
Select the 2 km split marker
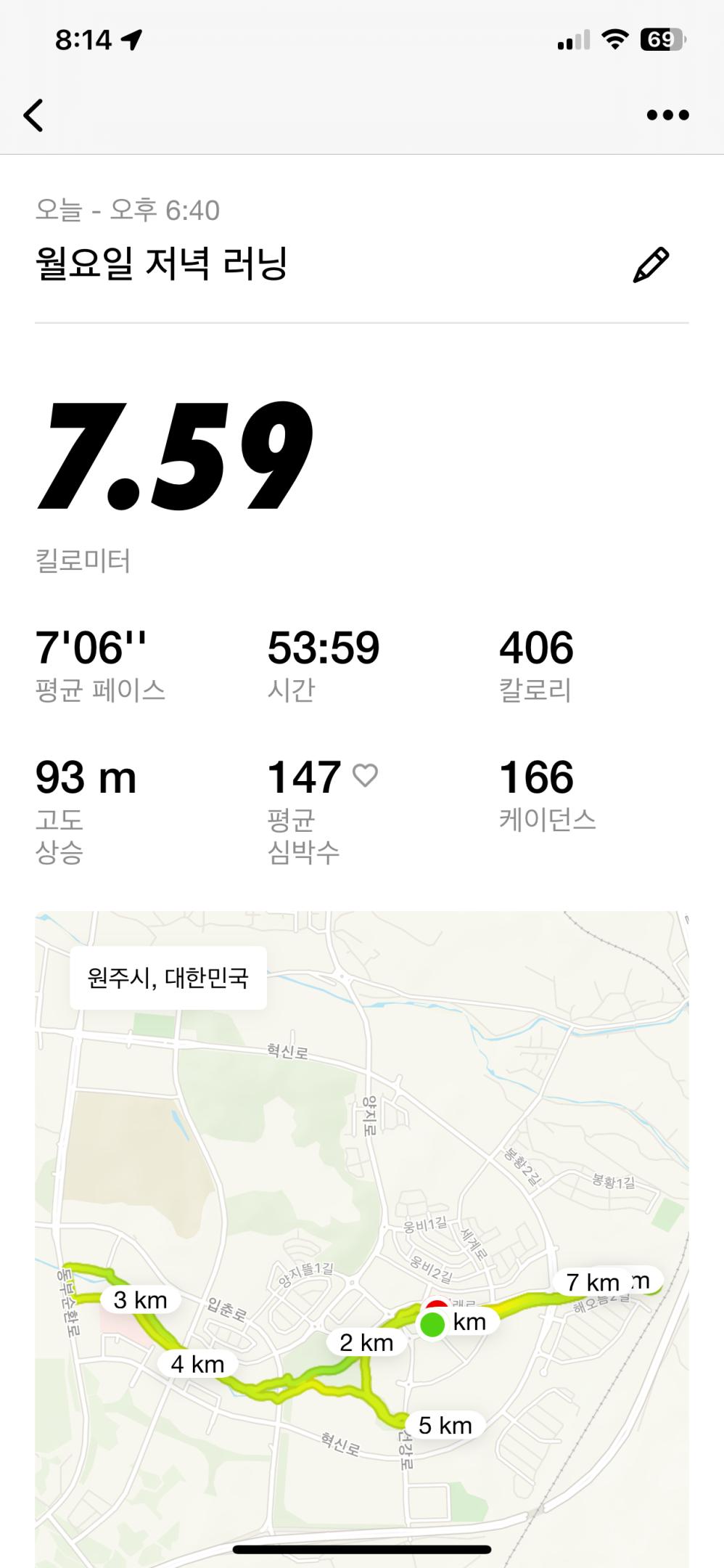(x=366, y=1344)
